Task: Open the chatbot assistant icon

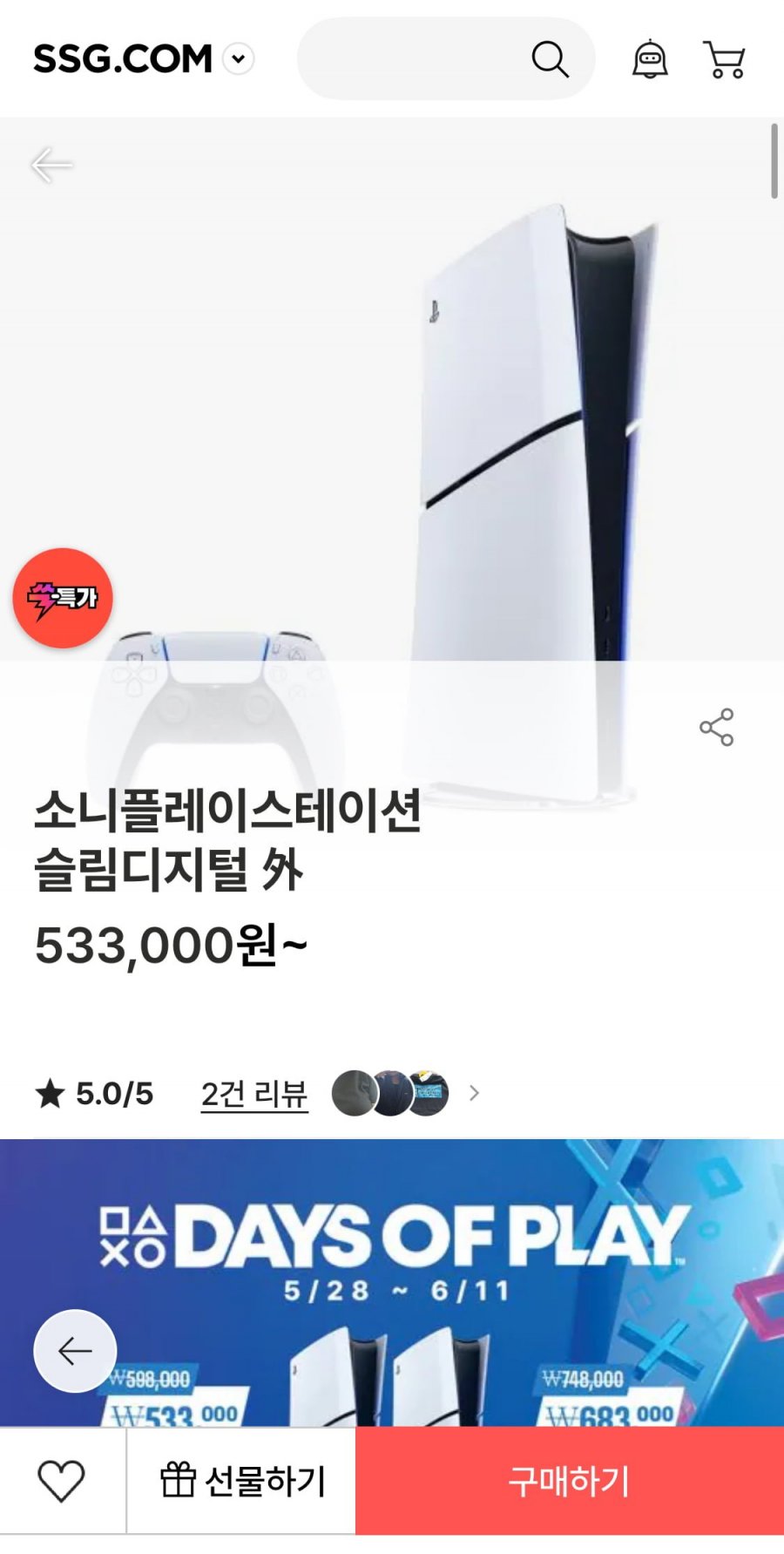Action: point(650,59)
